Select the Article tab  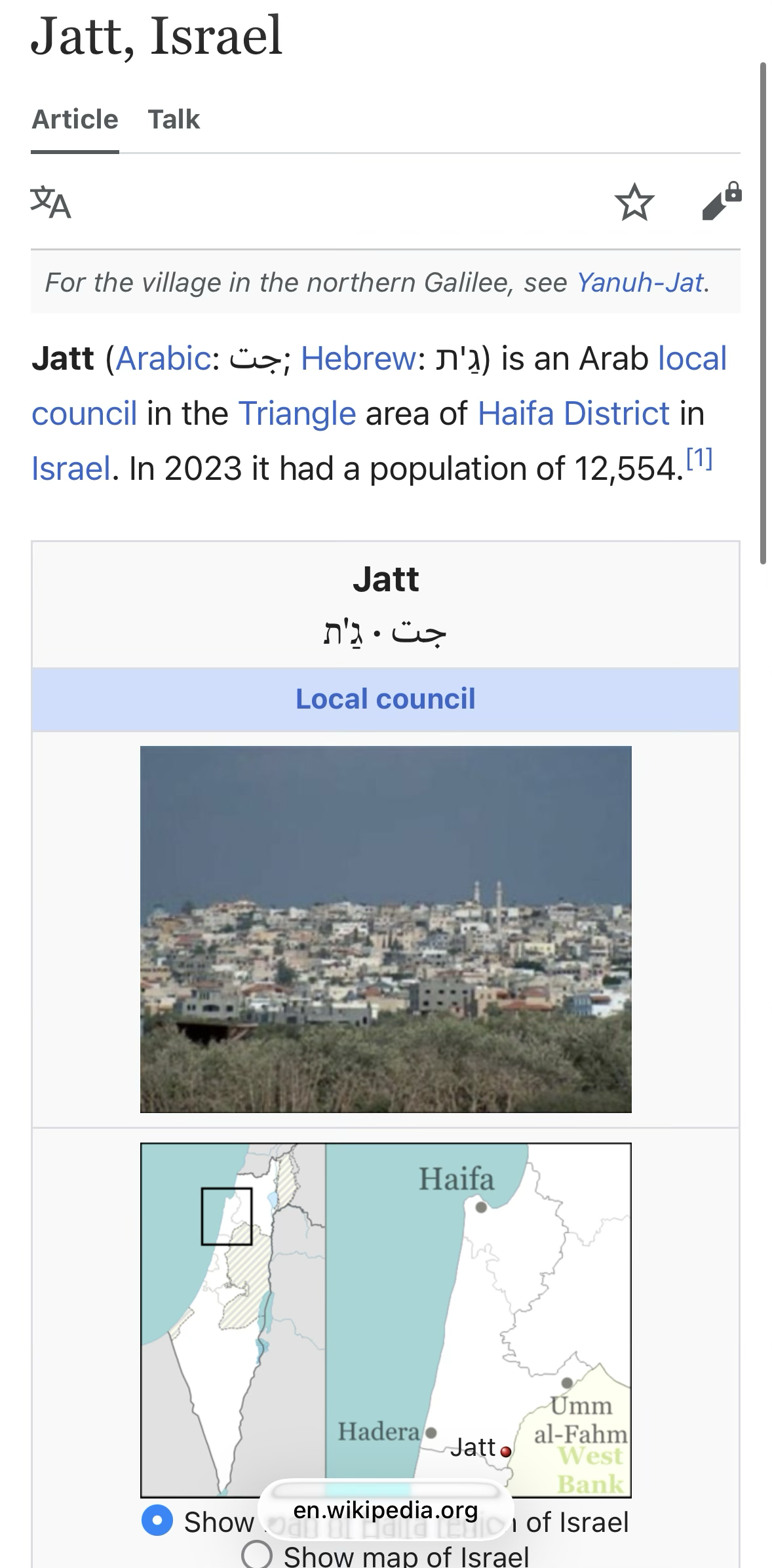pos(75,120)
